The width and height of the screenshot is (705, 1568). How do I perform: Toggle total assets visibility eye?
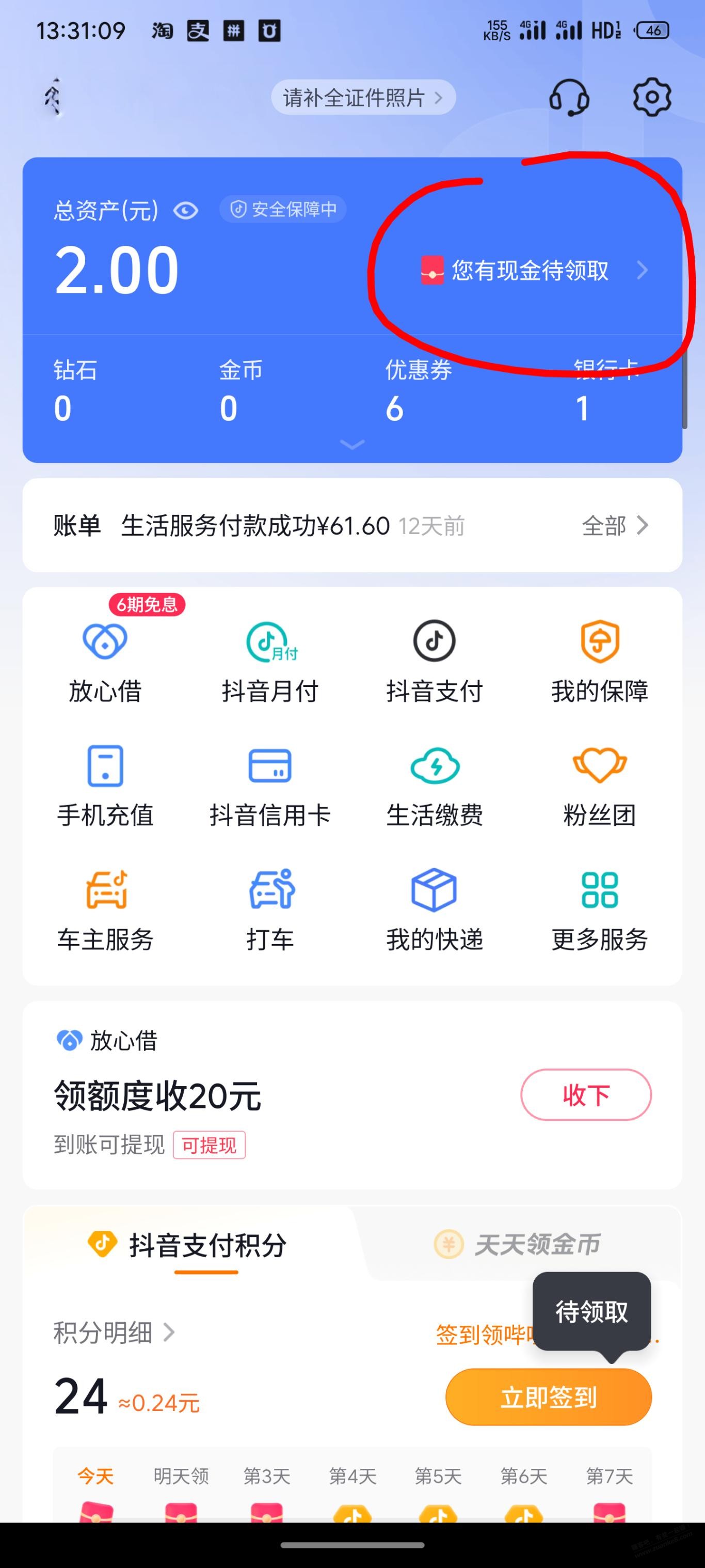coord(185,211)
